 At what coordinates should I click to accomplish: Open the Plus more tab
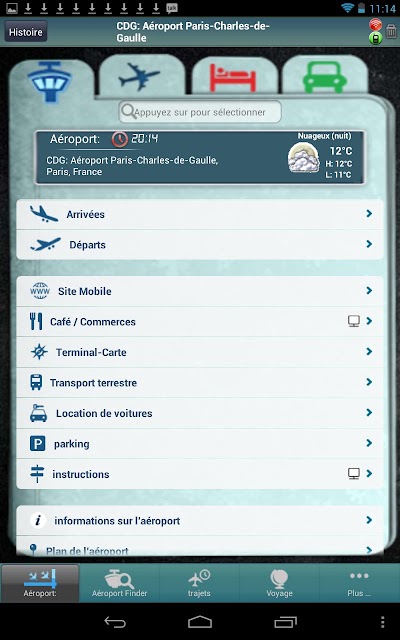click(359, 583)
